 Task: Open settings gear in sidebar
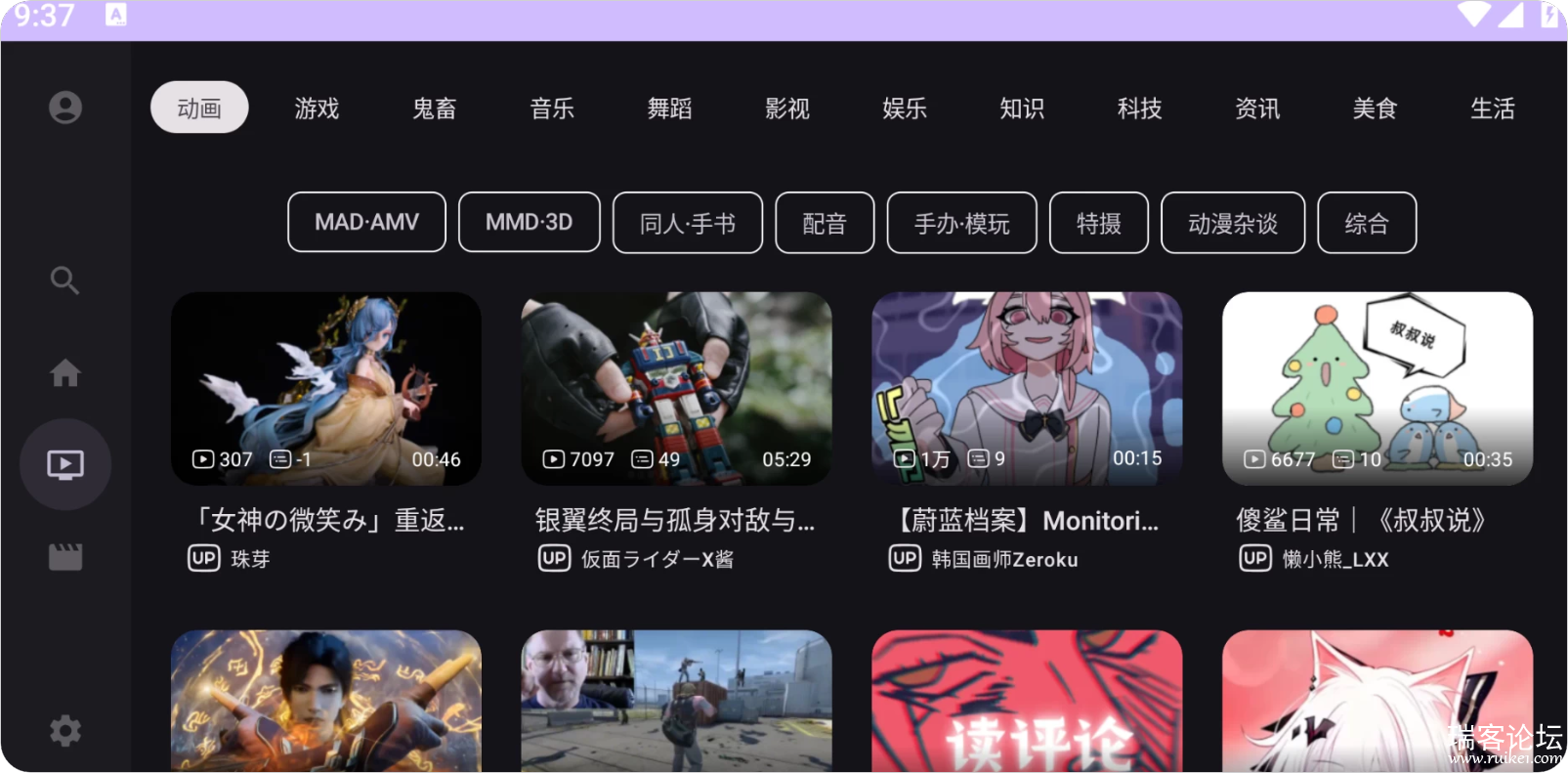click(x=65, y=730)
